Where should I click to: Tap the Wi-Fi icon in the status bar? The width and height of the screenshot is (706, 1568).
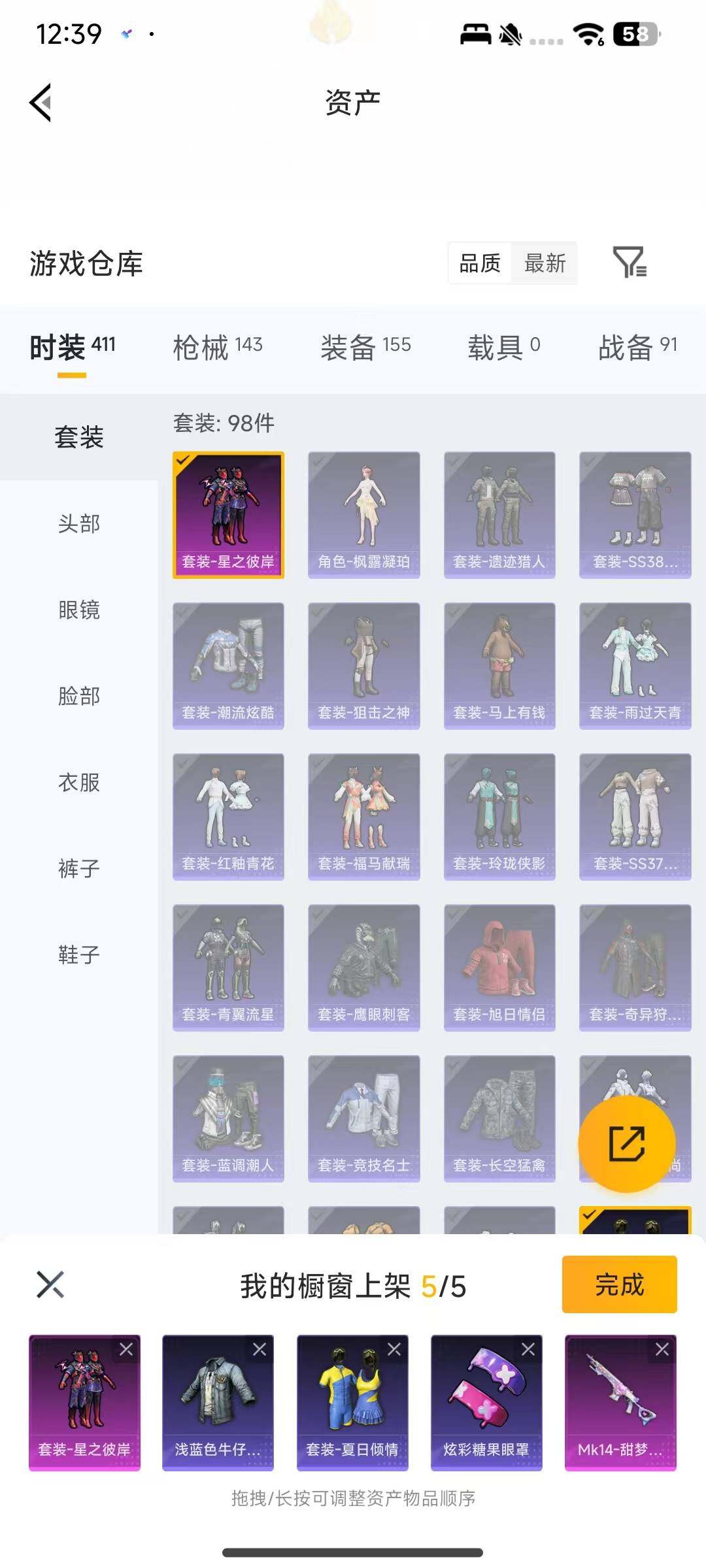point(588,35)
